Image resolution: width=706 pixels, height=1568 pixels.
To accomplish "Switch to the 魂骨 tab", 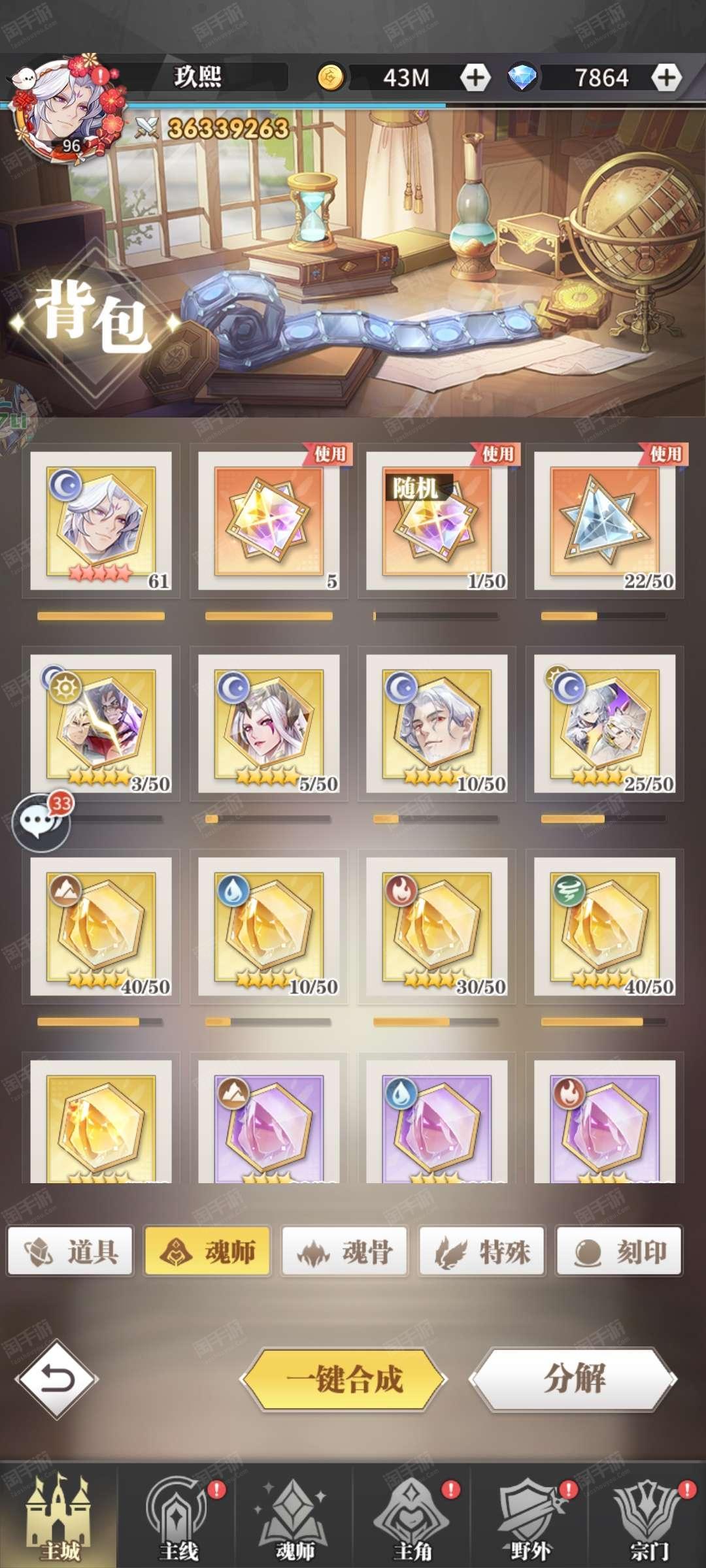I will click(345, 1252).
